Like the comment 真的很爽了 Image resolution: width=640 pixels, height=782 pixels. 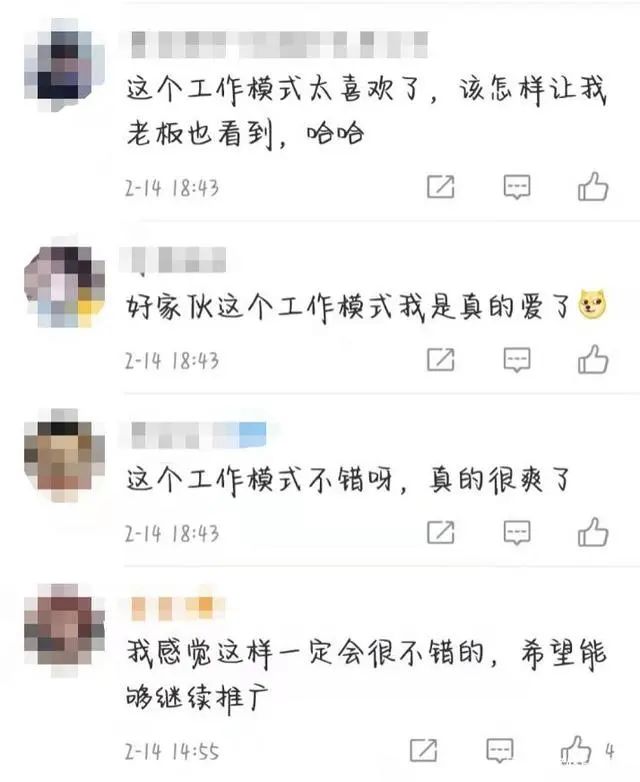pyautogui.click(x=593, y=531)
